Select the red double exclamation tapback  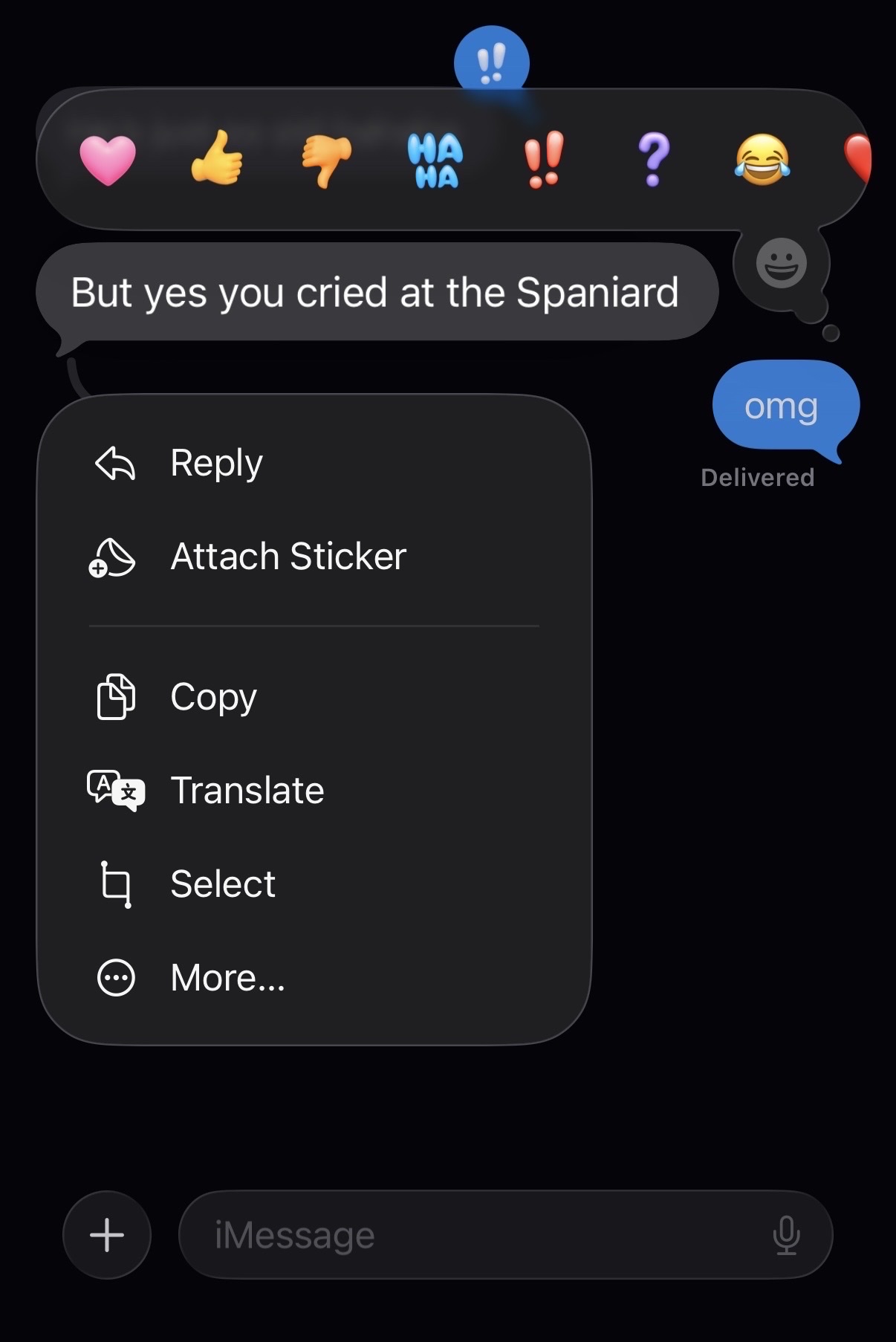click(x=544, y=159)
